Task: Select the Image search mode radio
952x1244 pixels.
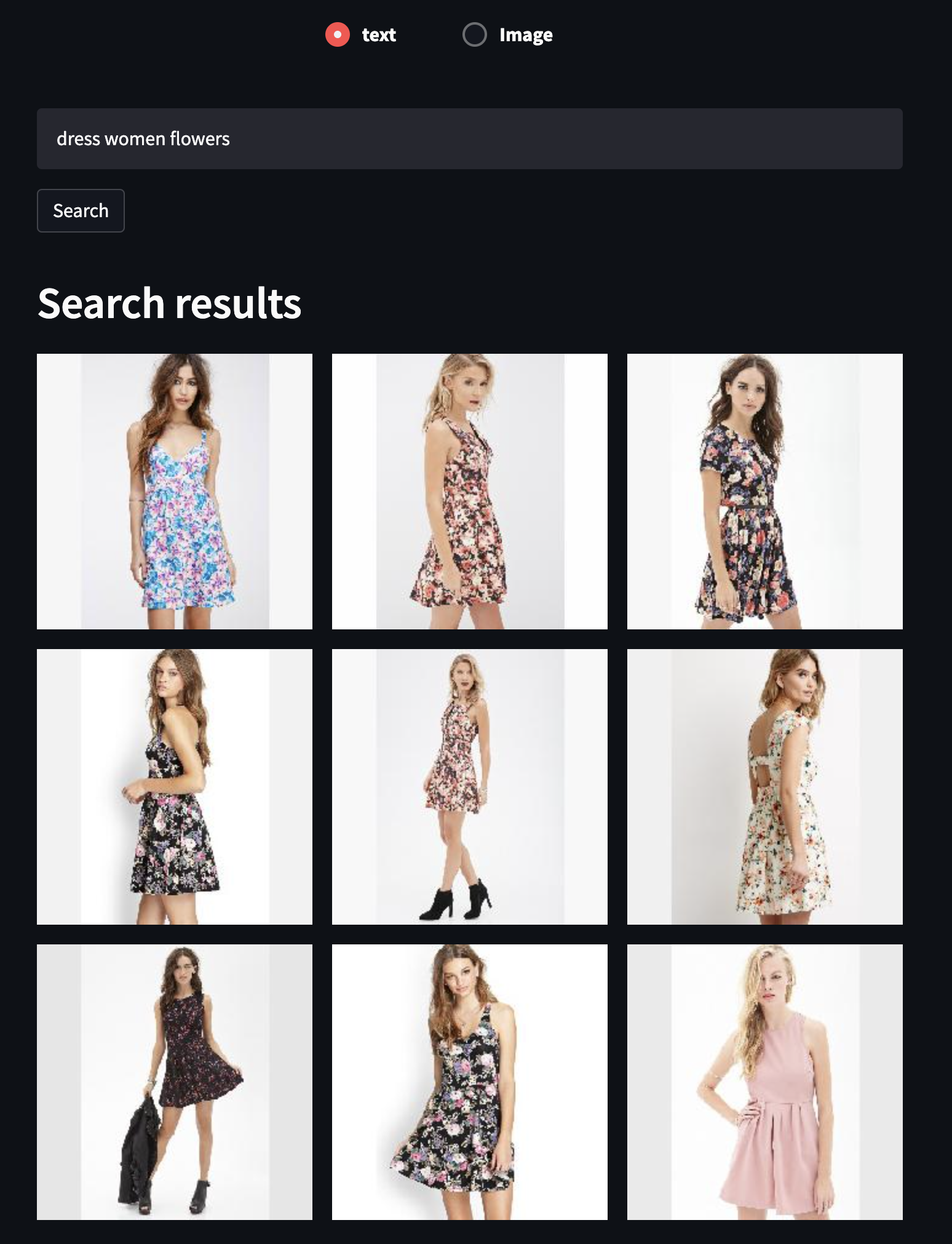Action: 474,34
